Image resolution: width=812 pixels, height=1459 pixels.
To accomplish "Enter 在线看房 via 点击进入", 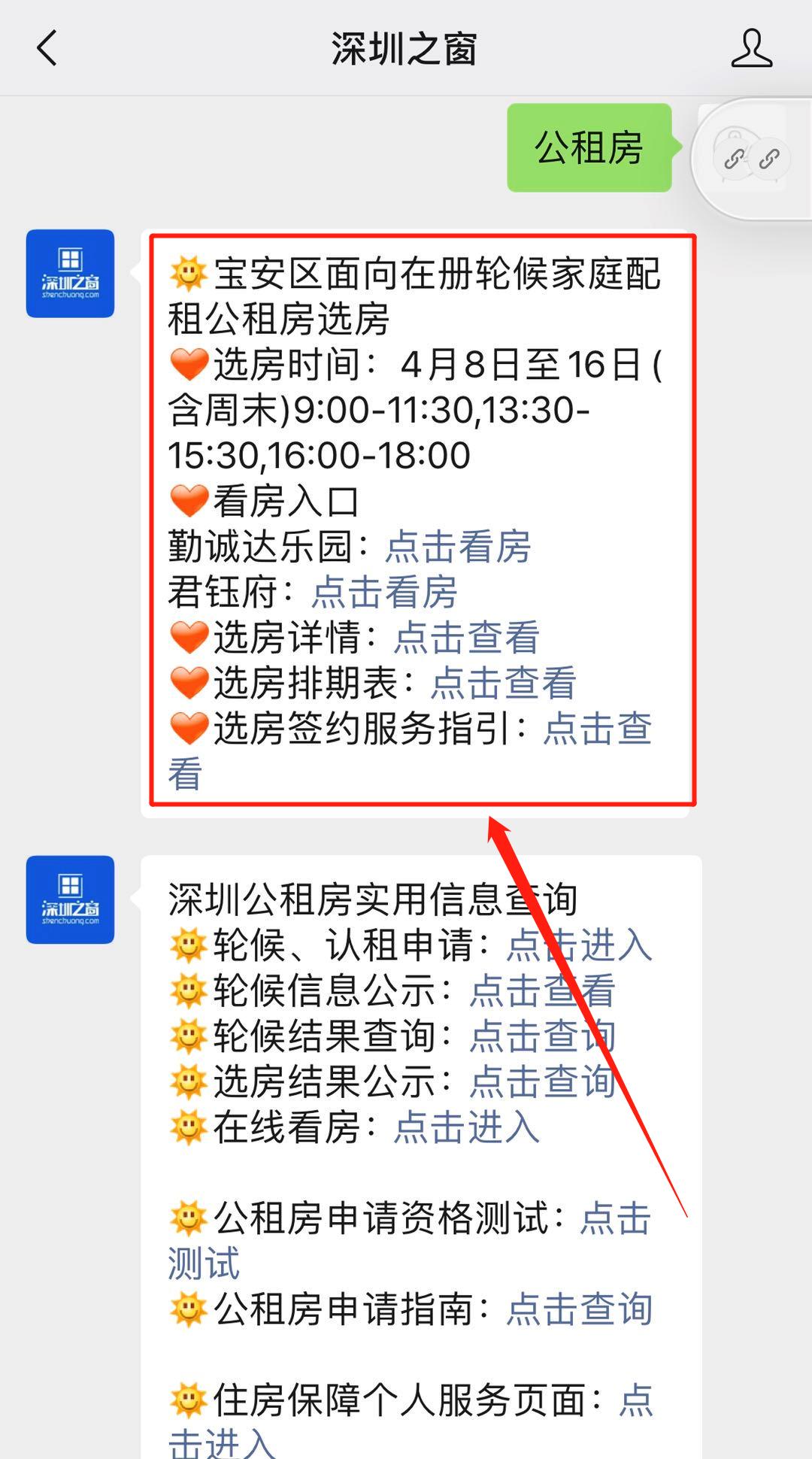I will [466, 1127].
